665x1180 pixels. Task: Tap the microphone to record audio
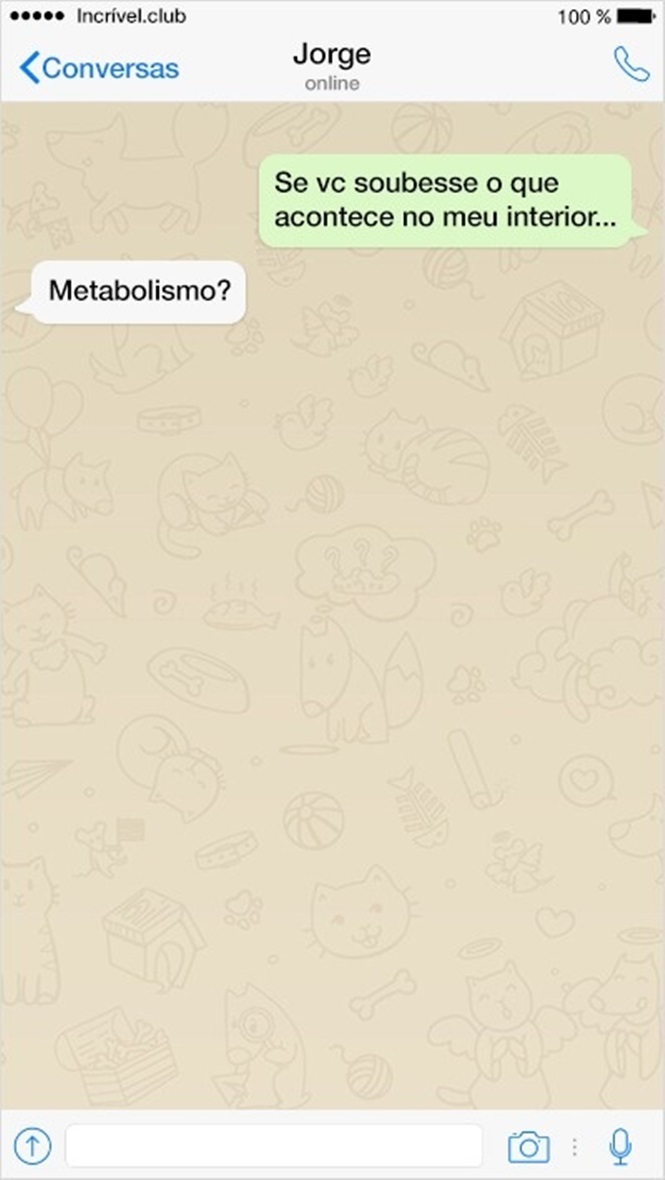click(x=621, y=1146)
